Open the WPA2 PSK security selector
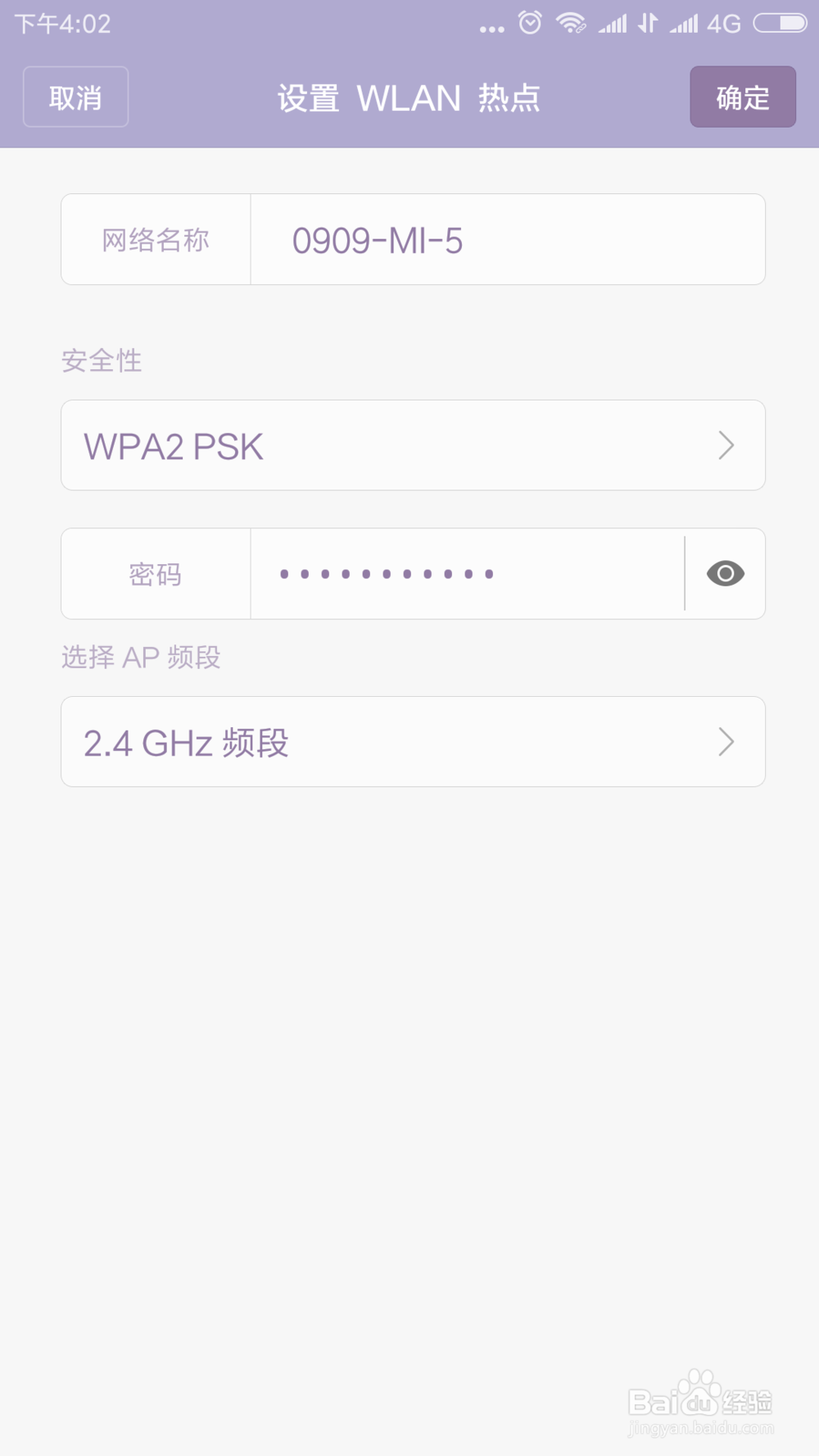The width and height of the screenshot is (819, 1456). click(413, 445)
